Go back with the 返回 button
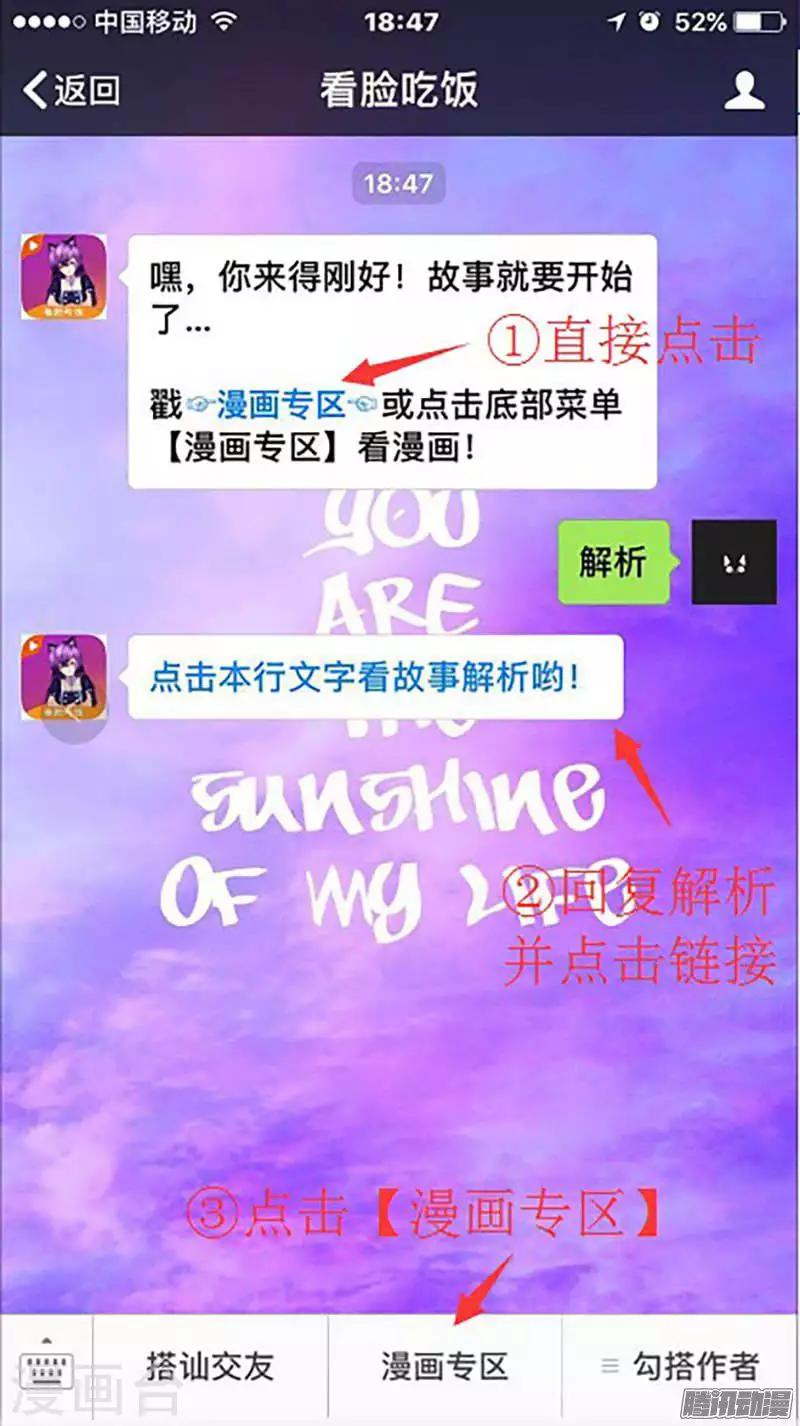Image resolution: width=800 pixels, height=1426 pixels. 71,91
